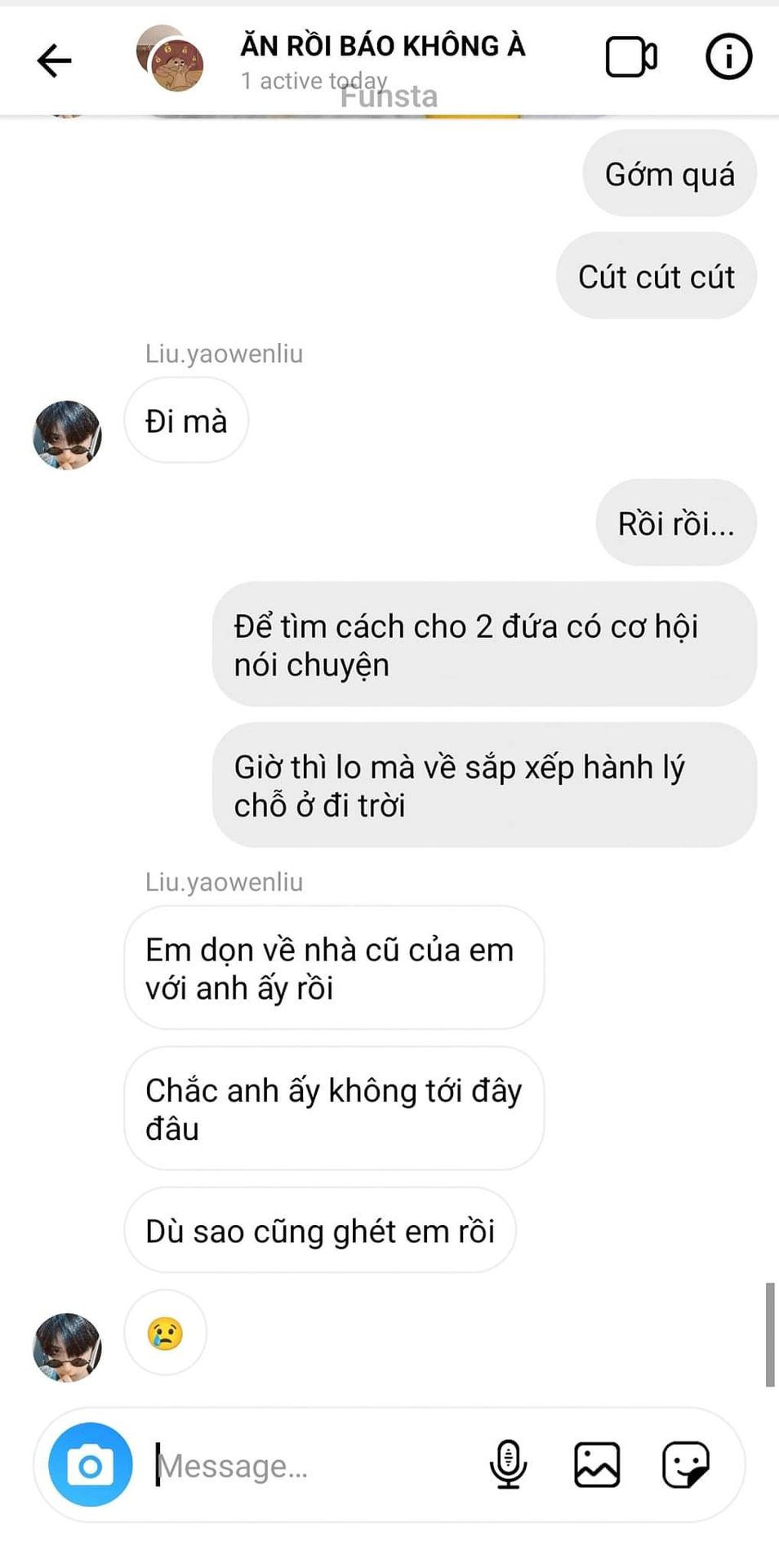Tap the Message text field
The height and width of the screenshot is (1568, 779).
click(x=310, y=1466)
